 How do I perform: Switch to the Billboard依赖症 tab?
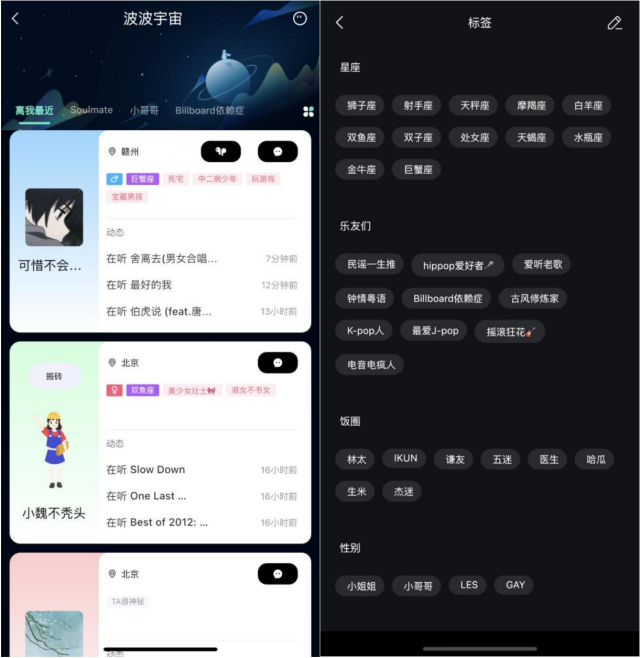click(209, 110)
